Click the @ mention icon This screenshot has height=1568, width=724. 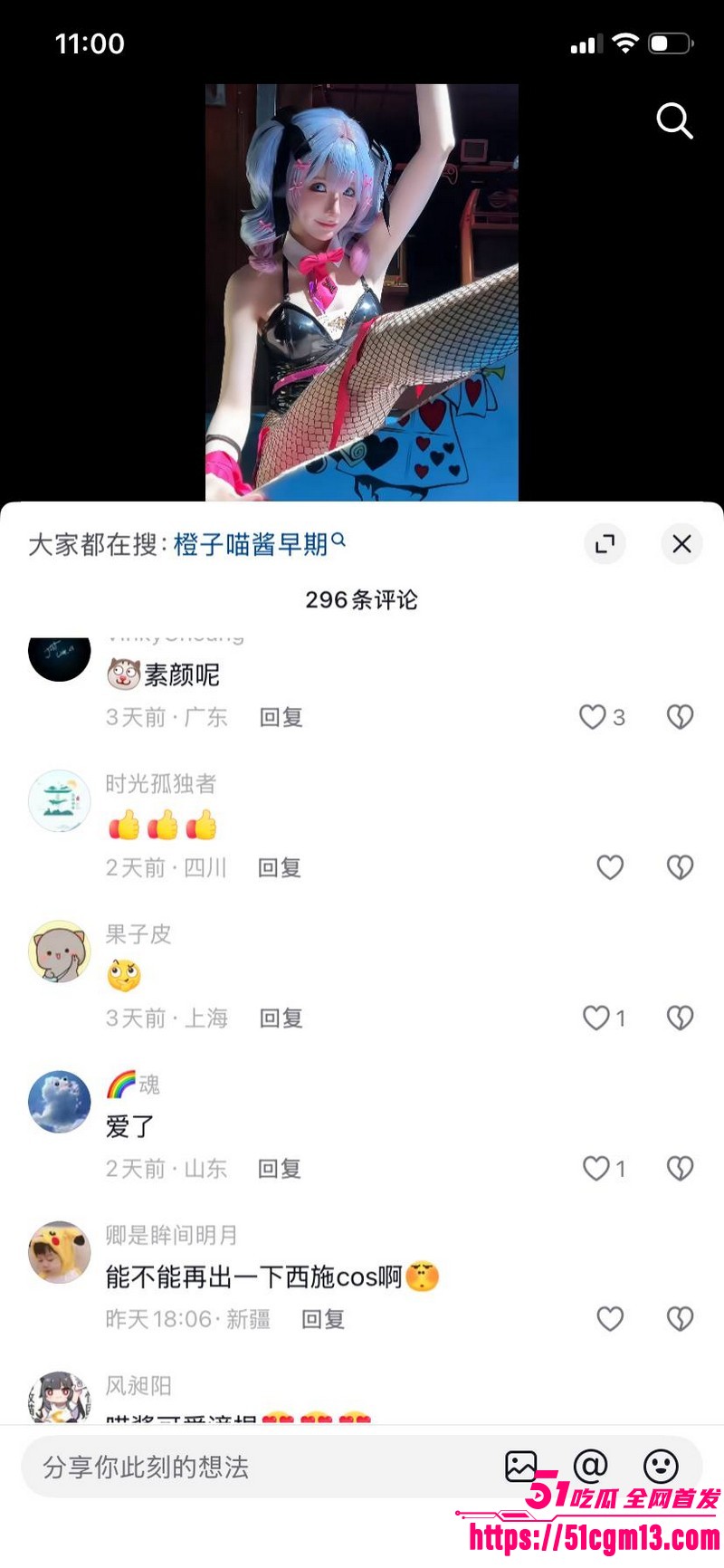coord(590,1467)
